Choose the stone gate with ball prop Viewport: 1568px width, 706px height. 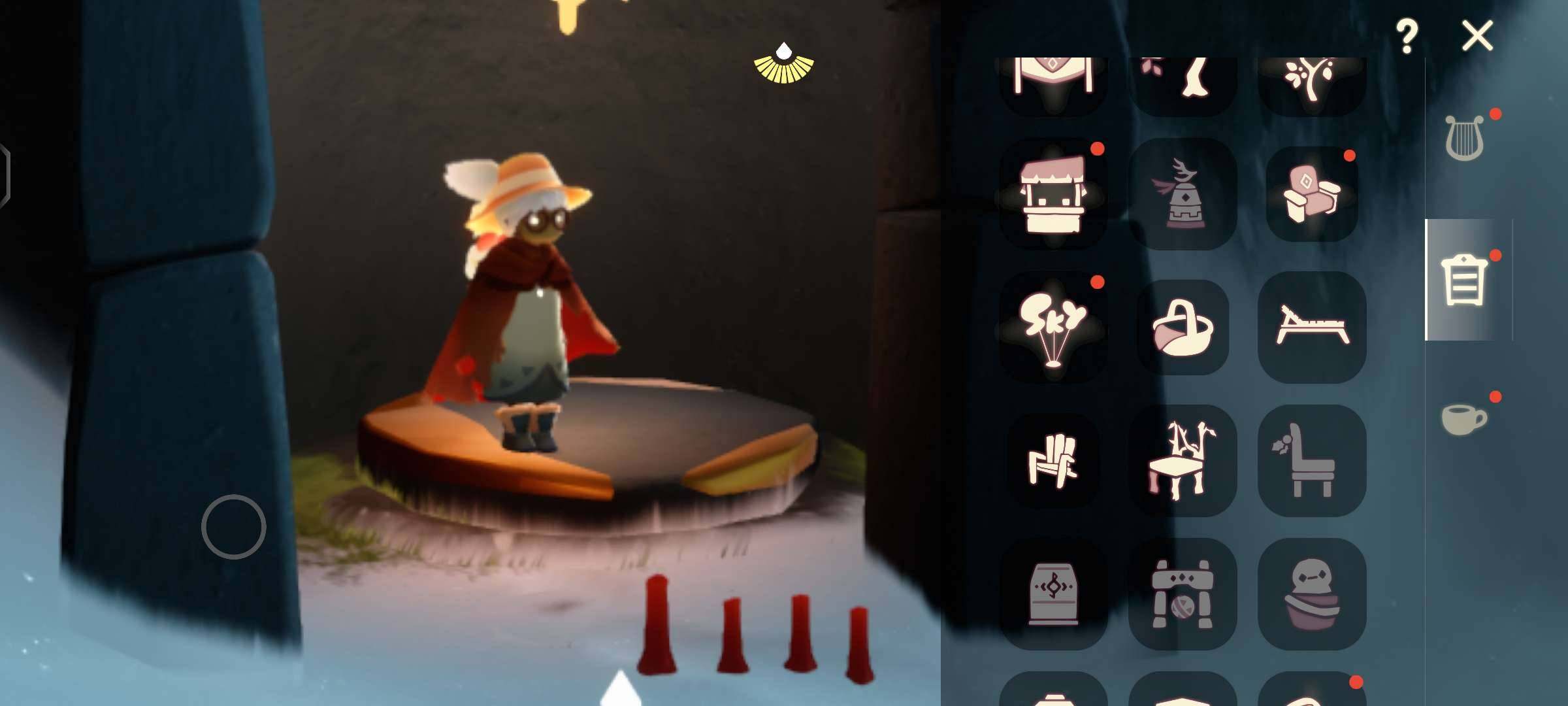click(1183, 594)
